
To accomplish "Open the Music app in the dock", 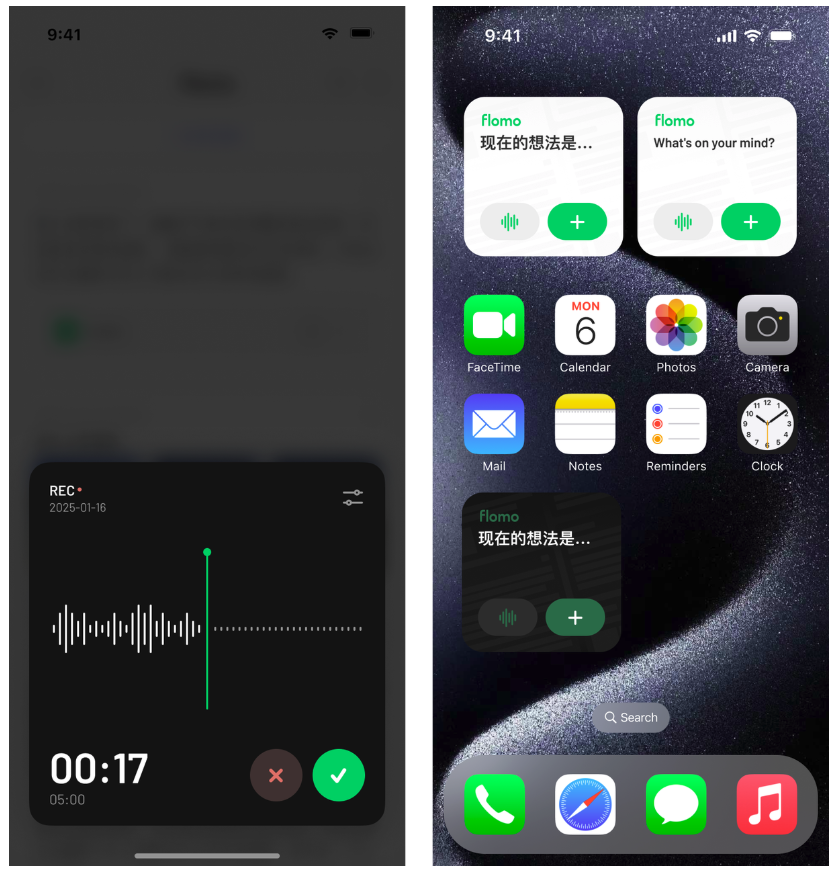I will 767,804.
